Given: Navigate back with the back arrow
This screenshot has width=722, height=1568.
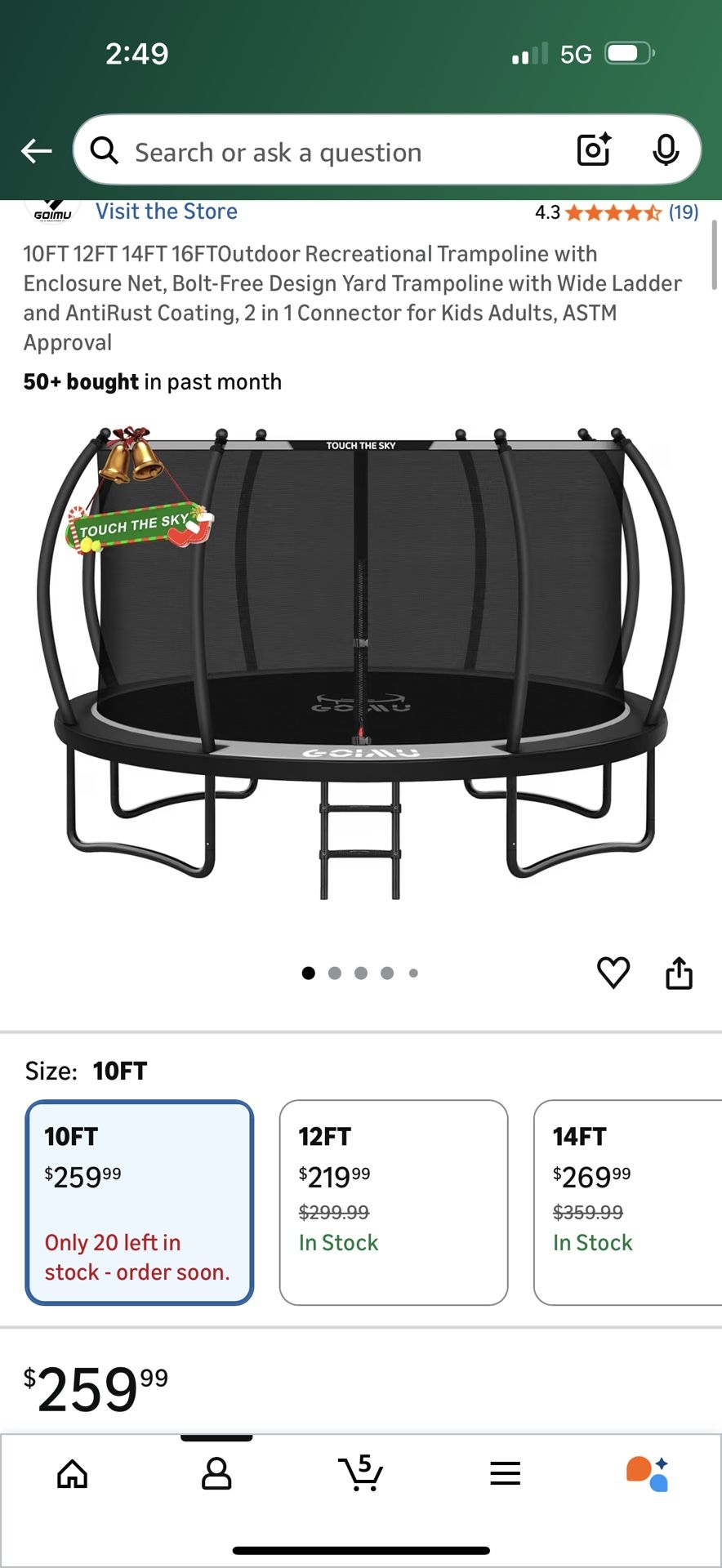Looking at the screenshot, I should pos(36,150).
